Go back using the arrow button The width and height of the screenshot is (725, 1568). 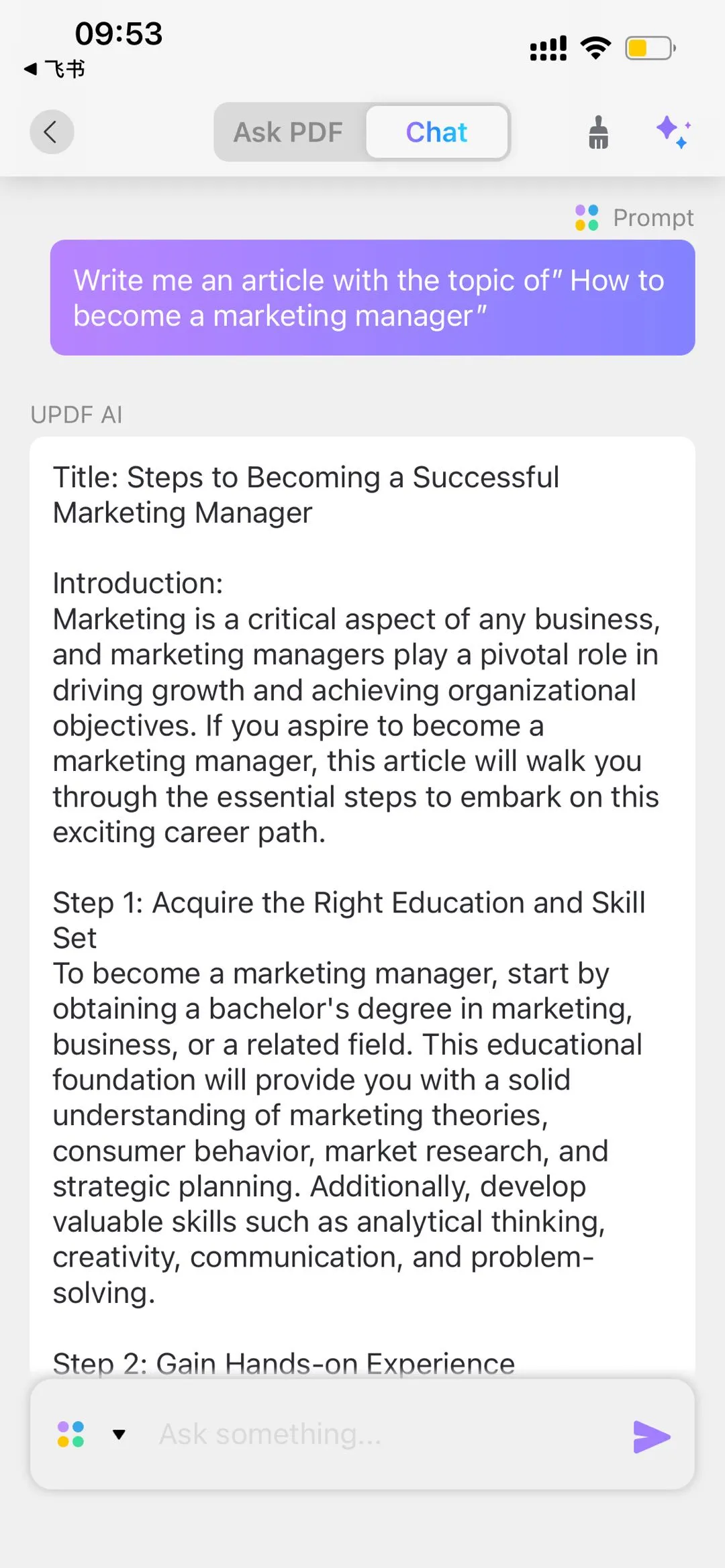(51, 132)
